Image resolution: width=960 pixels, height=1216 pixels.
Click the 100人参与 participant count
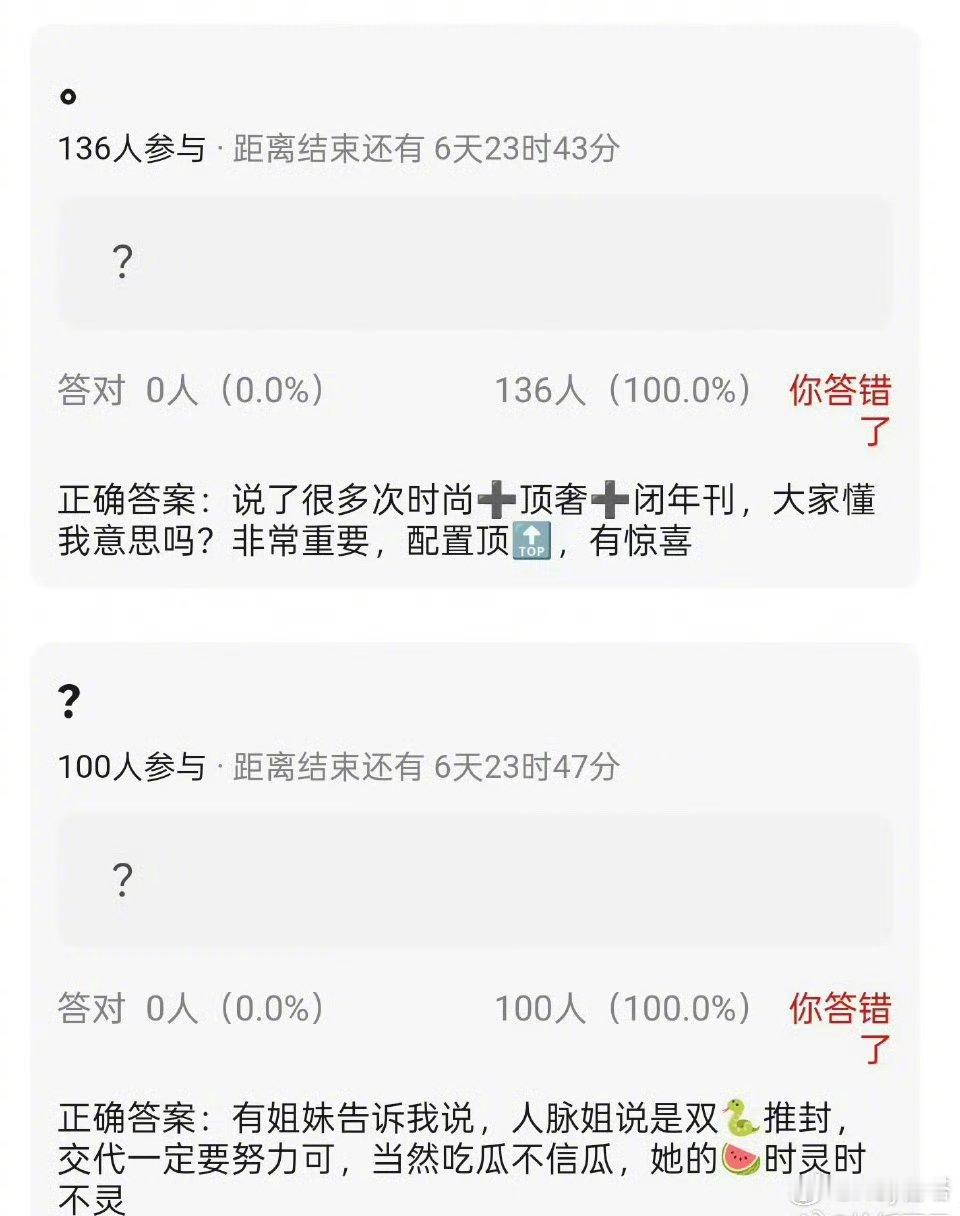coord(130,768)
